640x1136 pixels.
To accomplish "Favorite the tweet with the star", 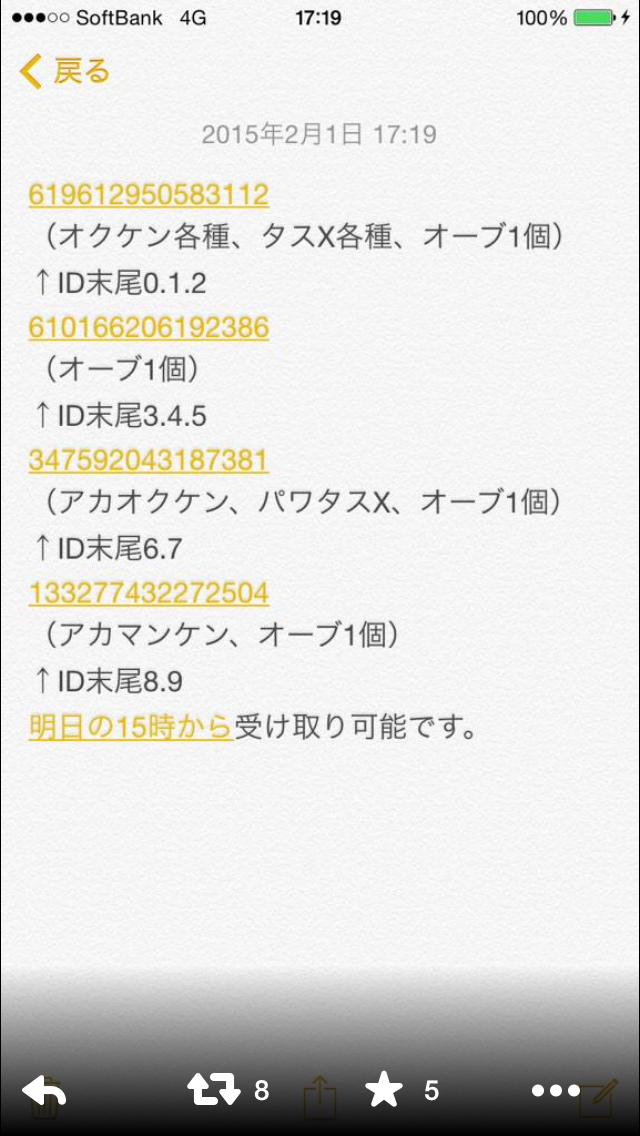I will coord(384,1090).
